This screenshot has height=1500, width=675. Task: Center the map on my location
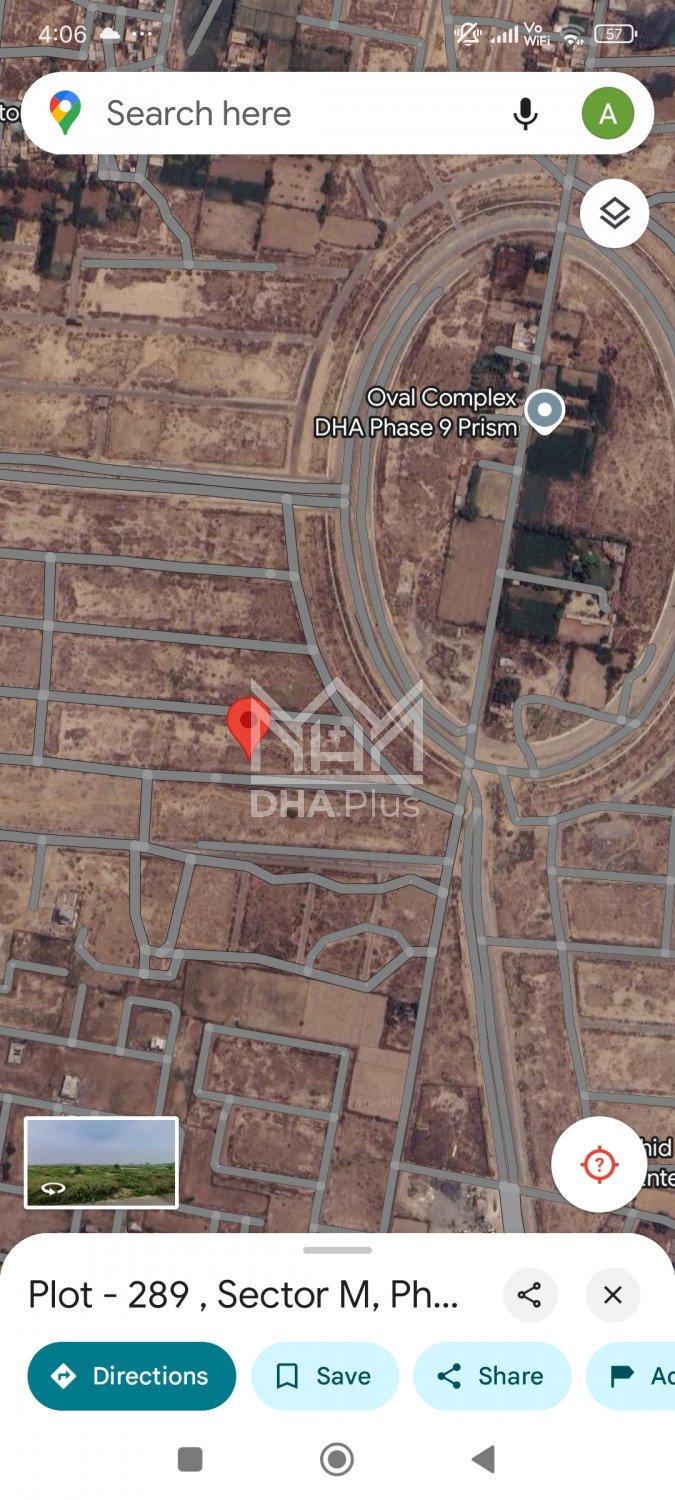(x=599, y=1164)
